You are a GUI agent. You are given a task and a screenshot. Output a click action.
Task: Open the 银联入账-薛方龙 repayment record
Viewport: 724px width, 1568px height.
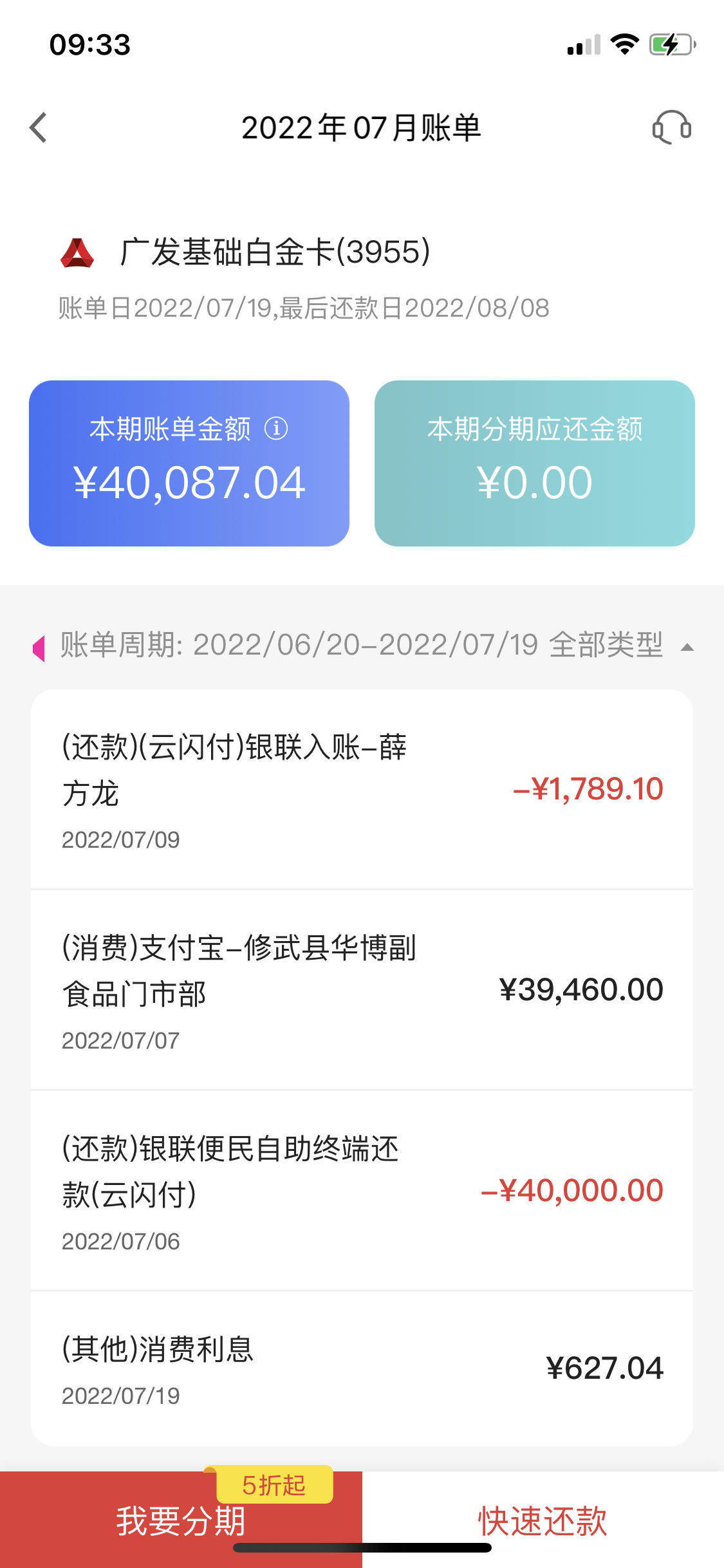(362, 789)
